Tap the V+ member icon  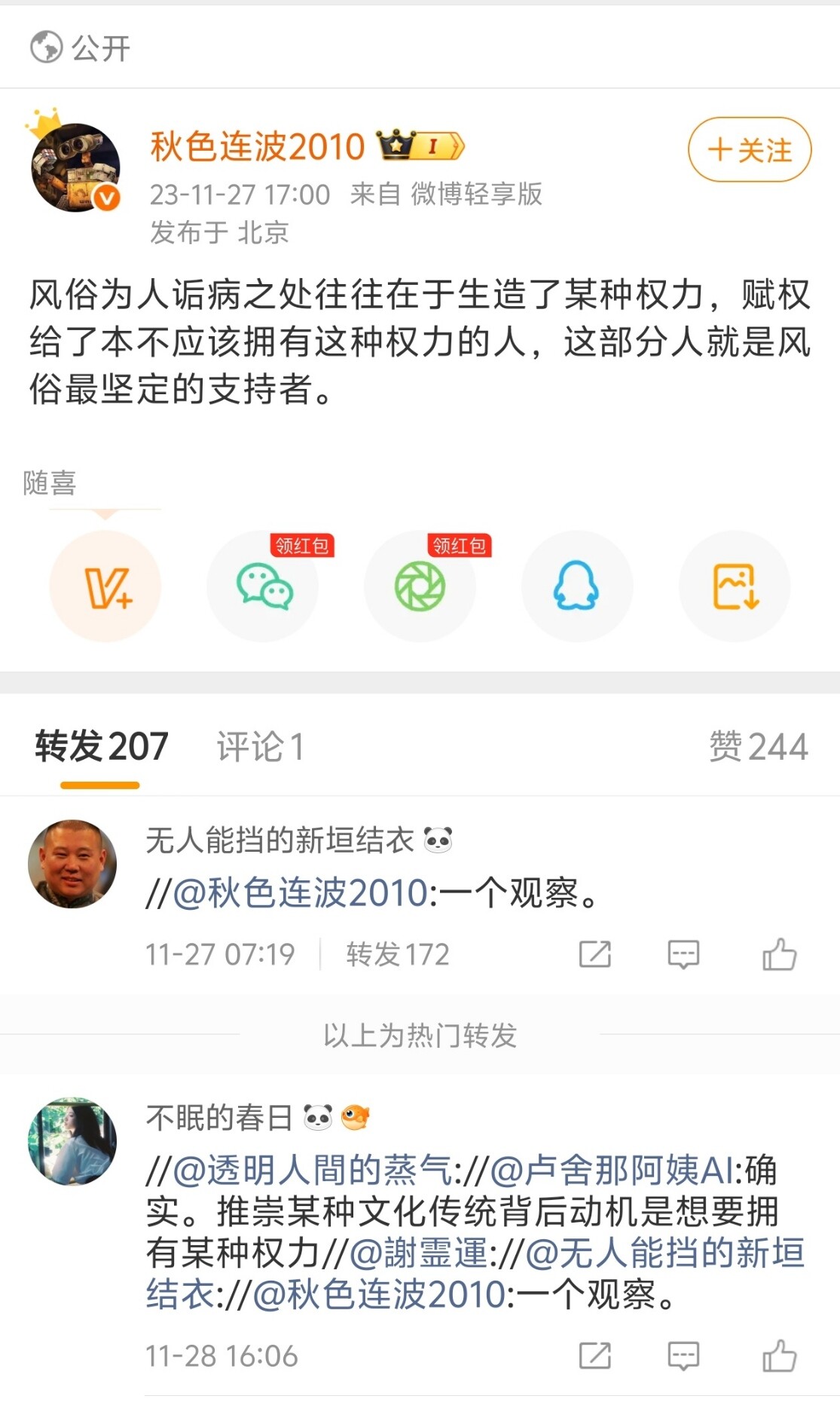click(x=105, y=586)
